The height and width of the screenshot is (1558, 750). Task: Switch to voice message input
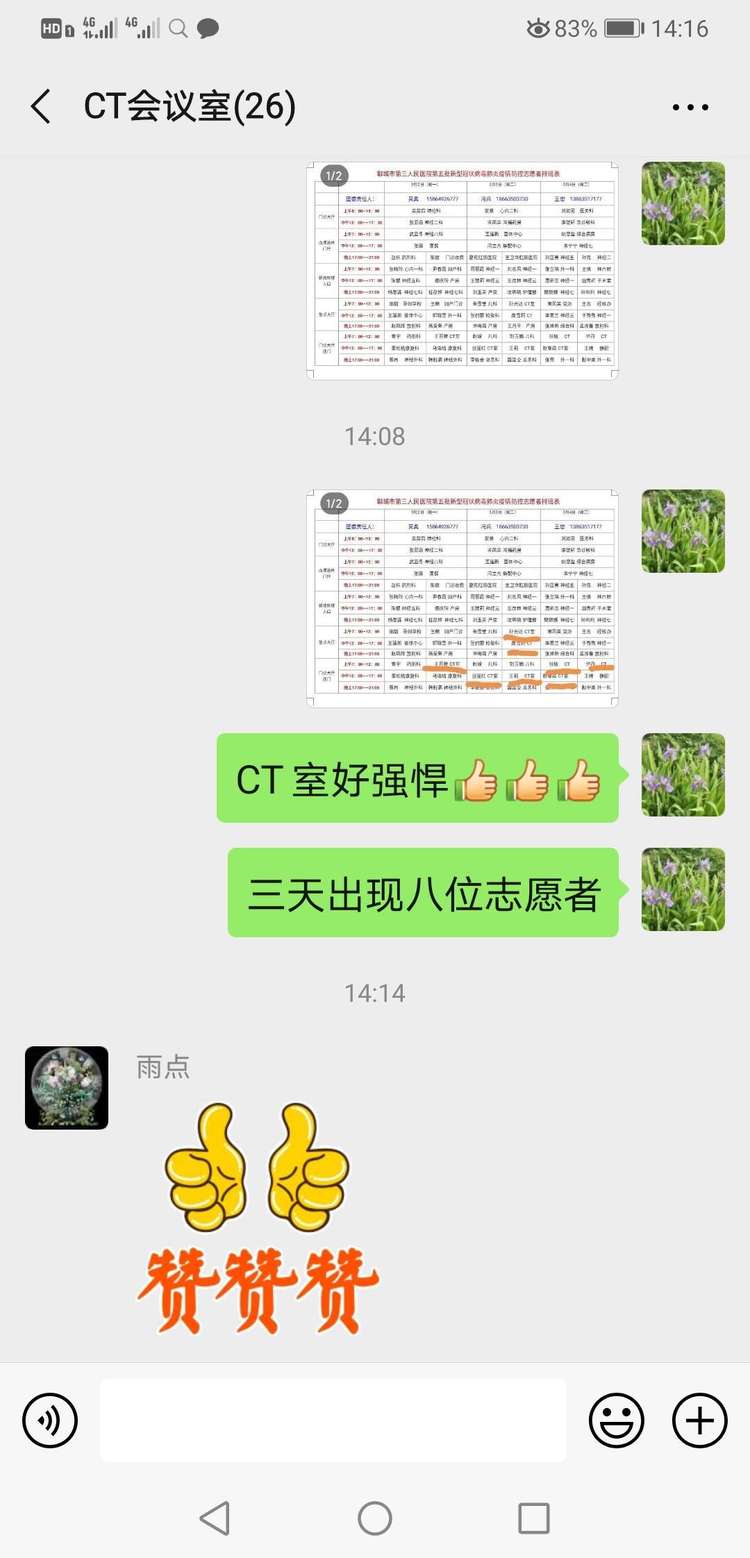[x=50, y=1419]
